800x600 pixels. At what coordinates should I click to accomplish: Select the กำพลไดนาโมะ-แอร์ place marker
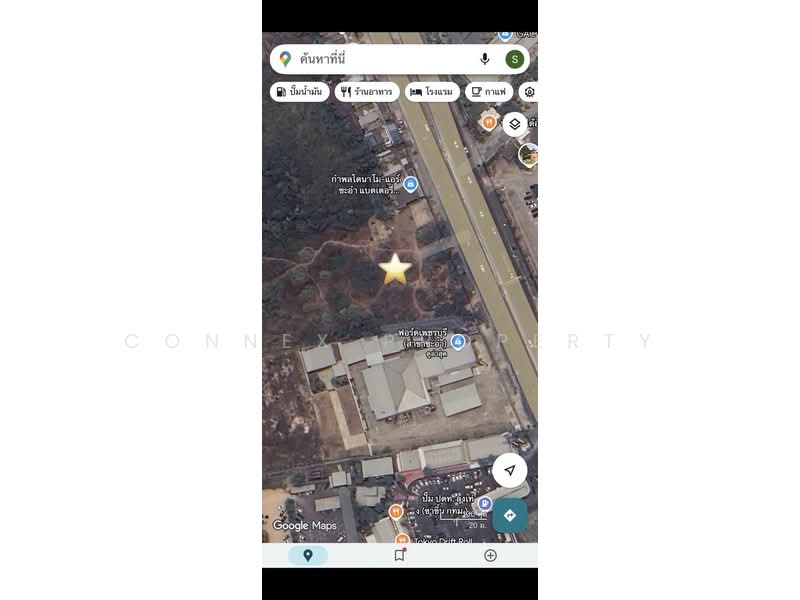pos(410,184)
